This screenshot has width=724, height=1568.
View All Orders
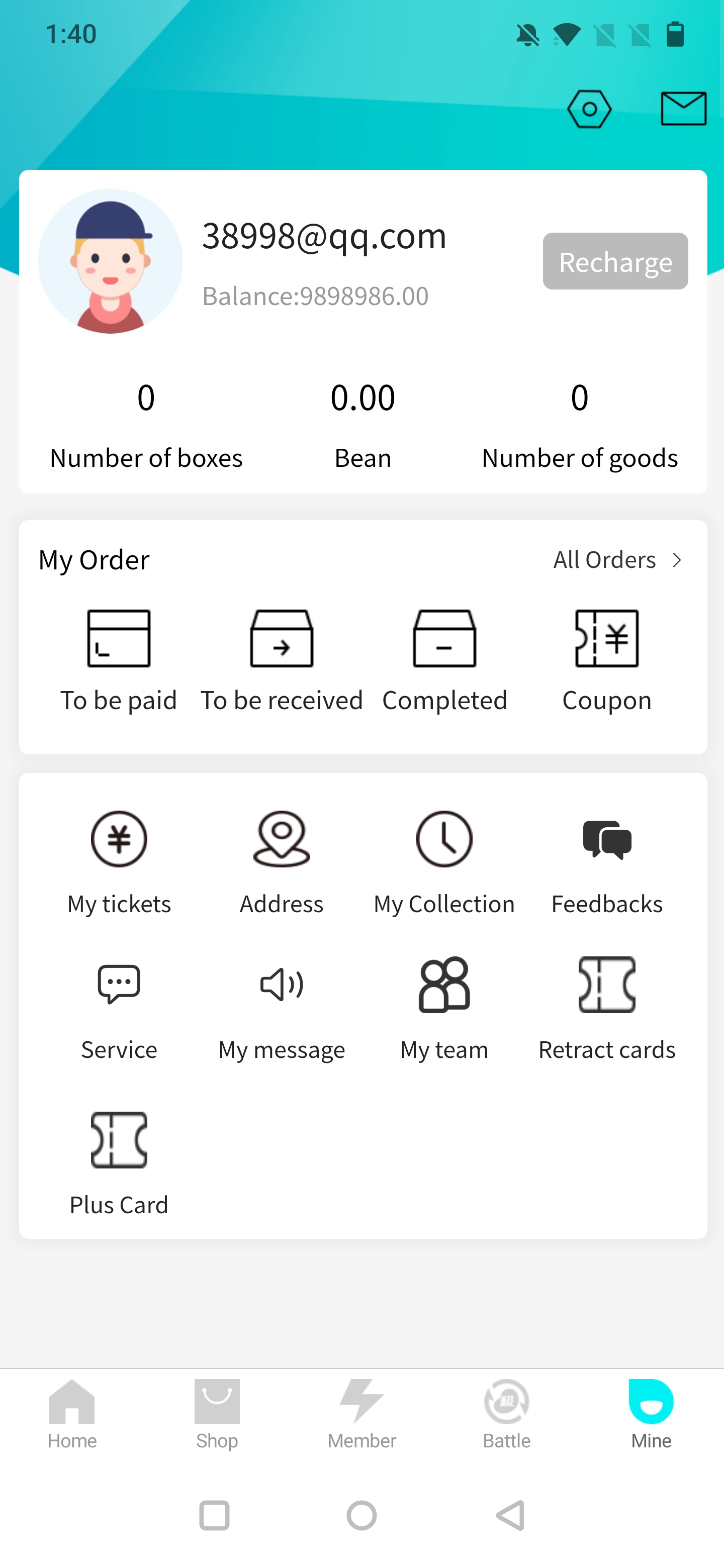point(617,560)
